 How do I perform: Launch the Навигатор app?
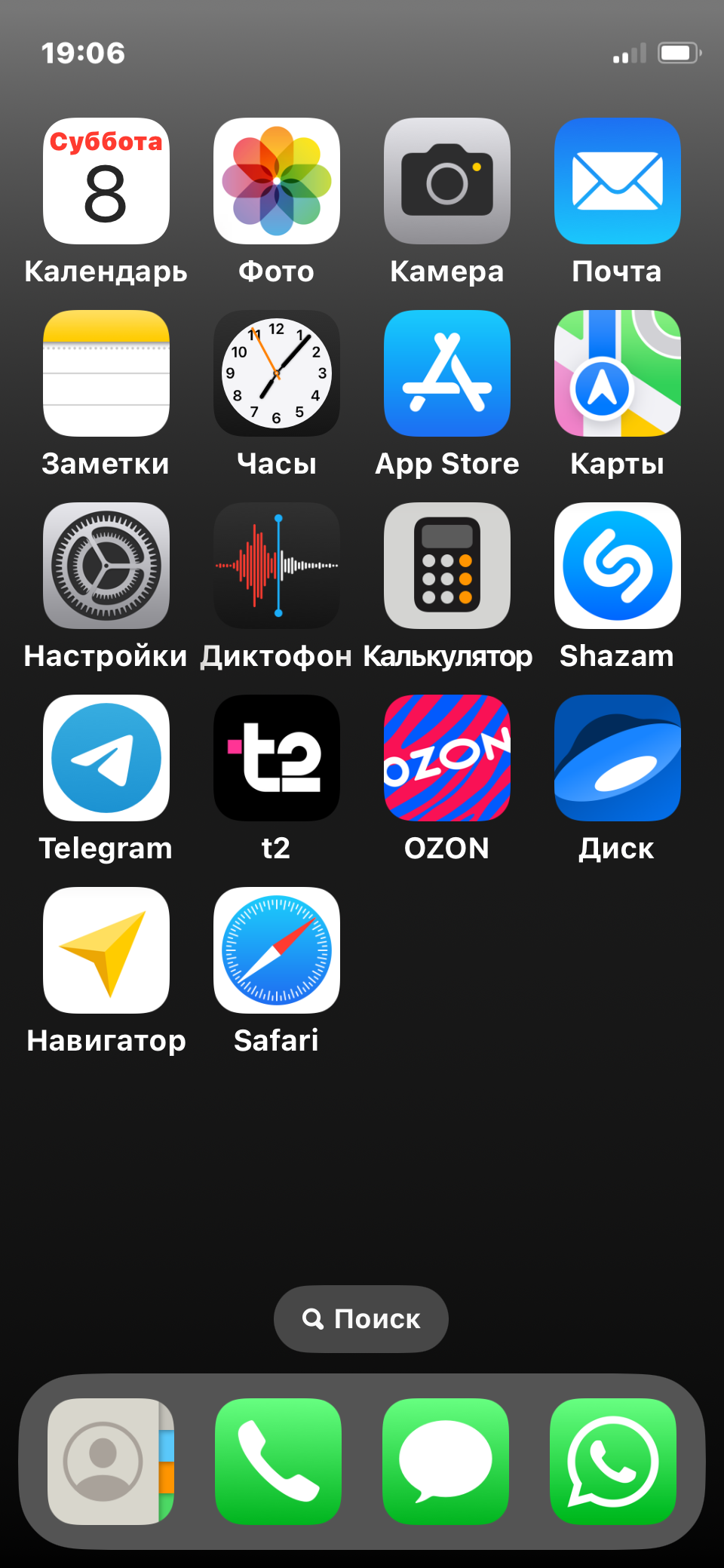pos(106,950)
